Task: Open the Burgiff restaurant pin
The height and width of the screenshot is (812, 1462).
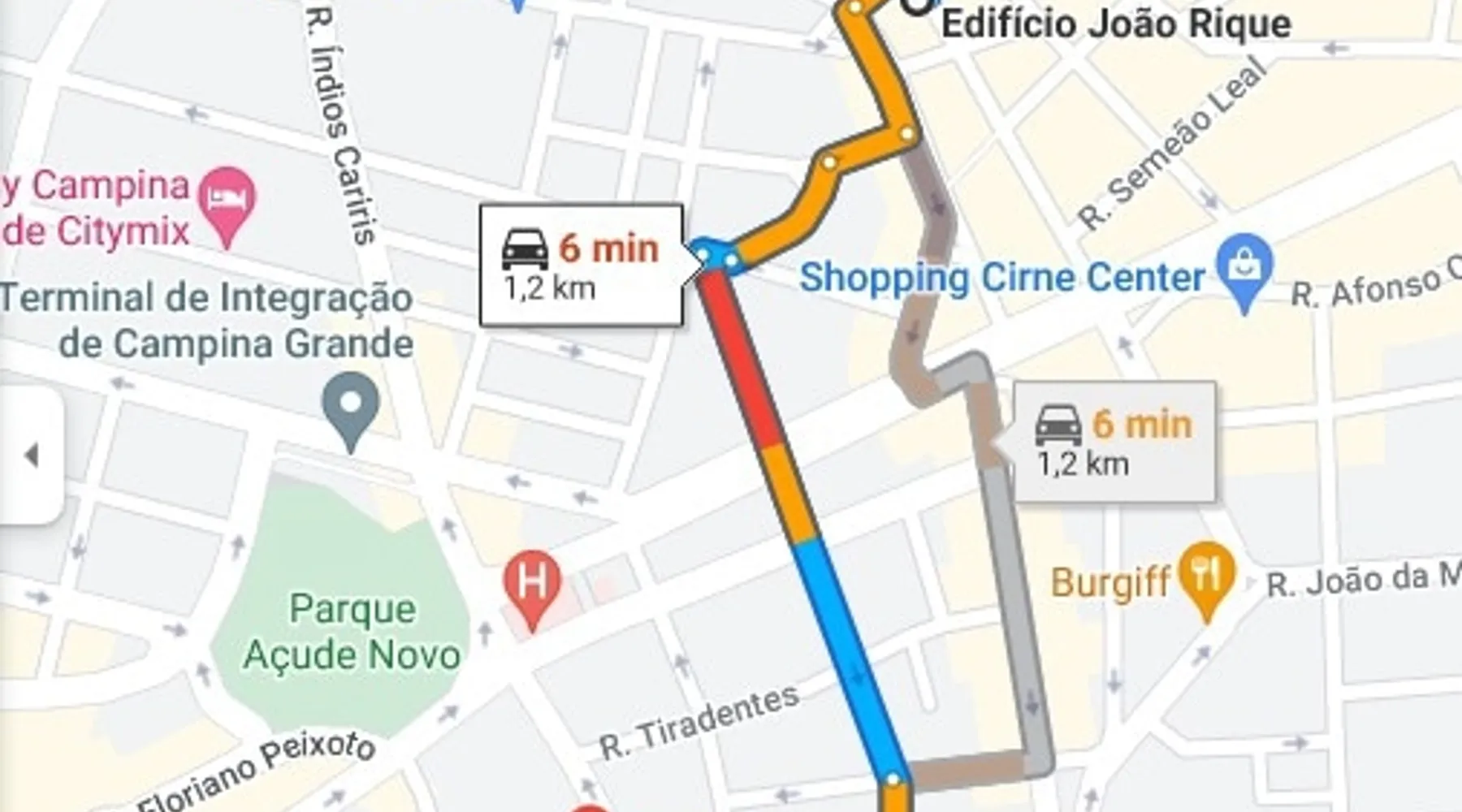Action: click(1207, 574)
